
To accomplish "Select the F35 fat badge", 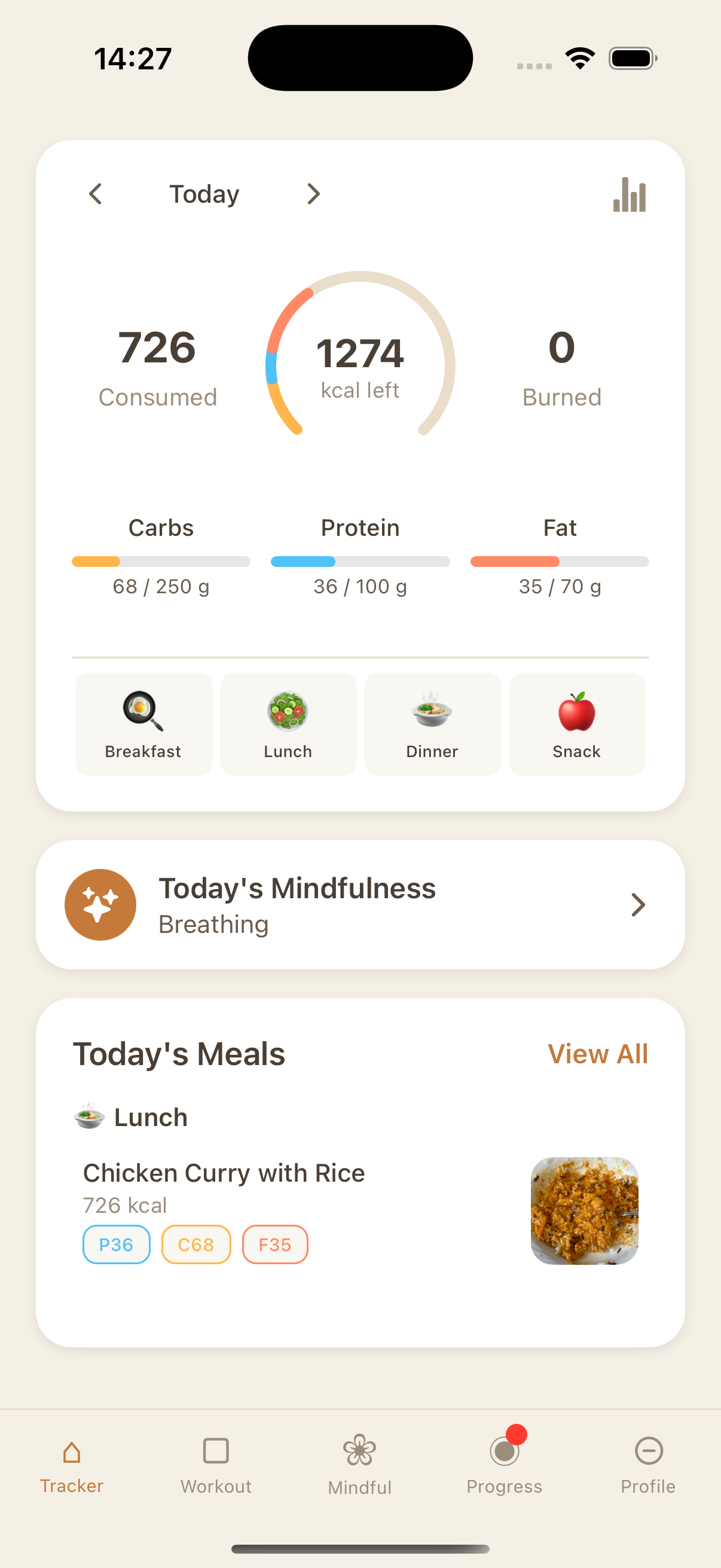I will 274,1244.
